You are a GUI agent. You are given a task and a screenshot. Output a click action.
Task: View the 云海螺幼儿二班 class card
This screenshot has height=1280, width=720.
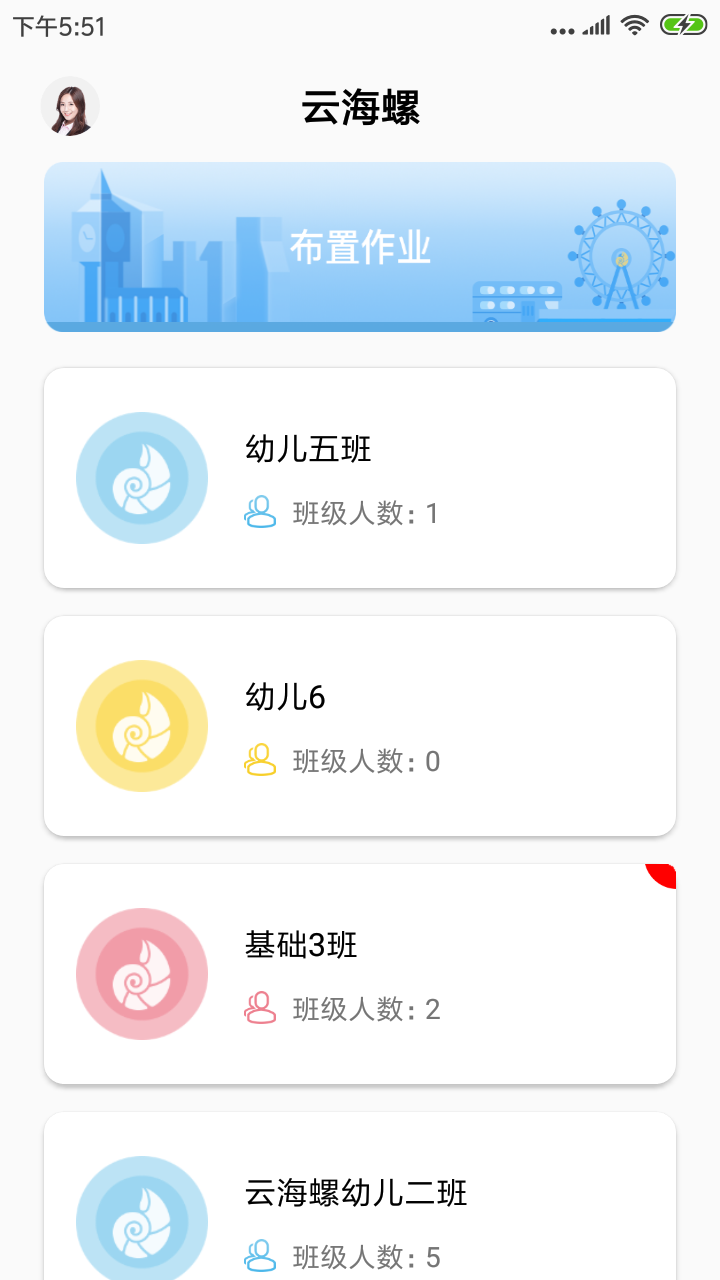pyautogui.click(x=360, y=1200)
